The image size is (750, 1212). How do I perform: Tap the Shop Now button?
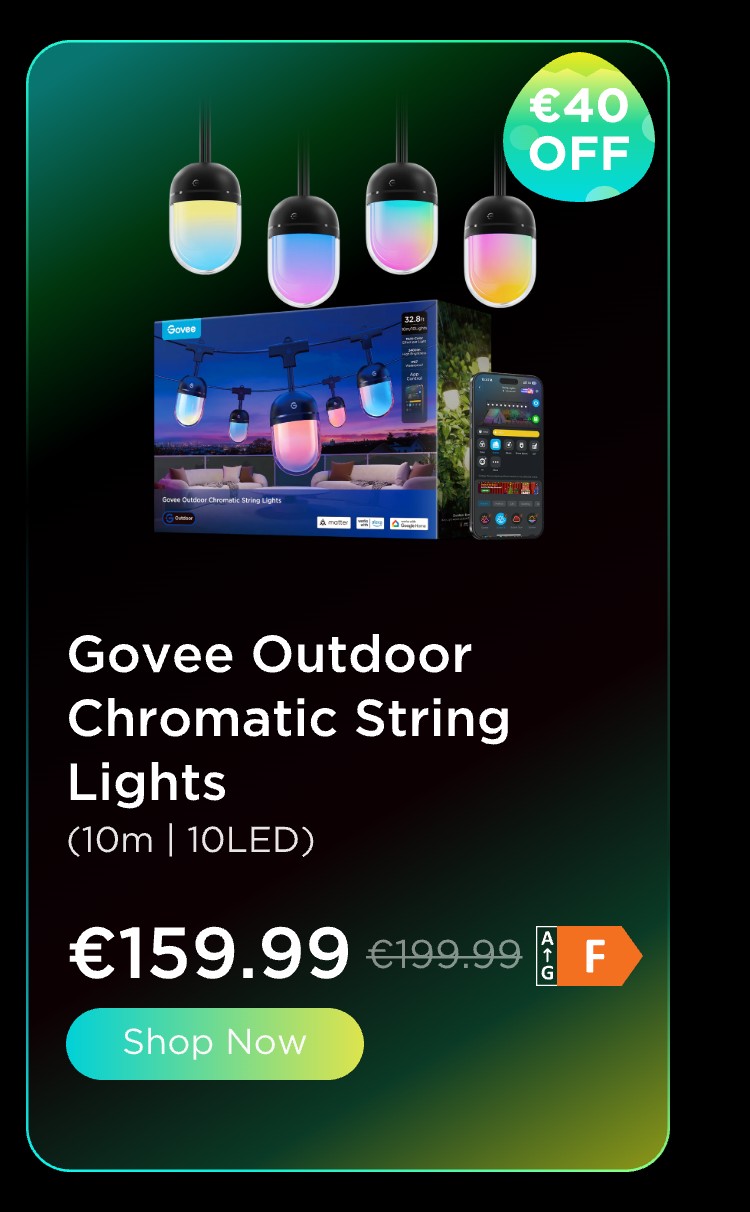[214, 1043]
